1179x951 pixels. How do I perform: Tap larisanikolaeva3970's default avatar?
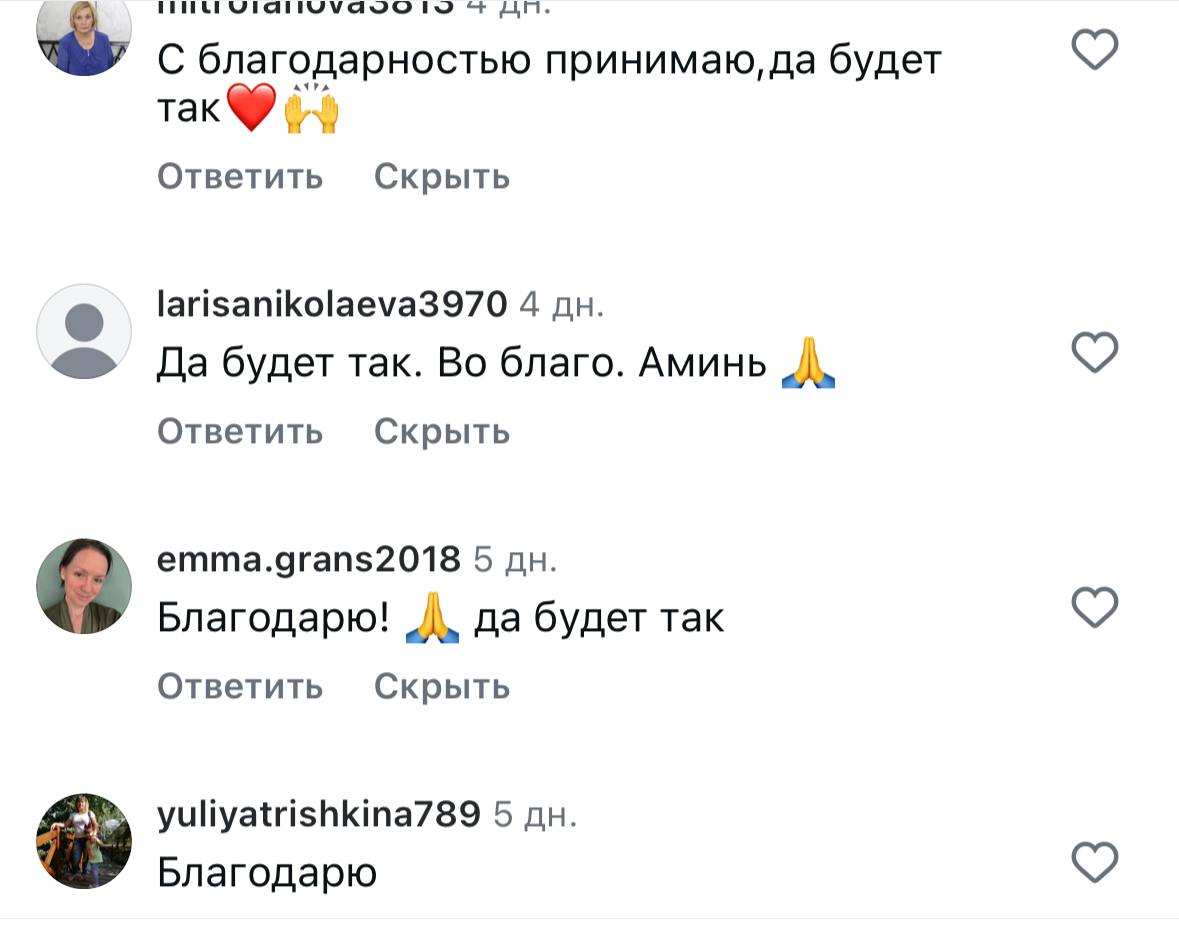[x=84, y=331]
